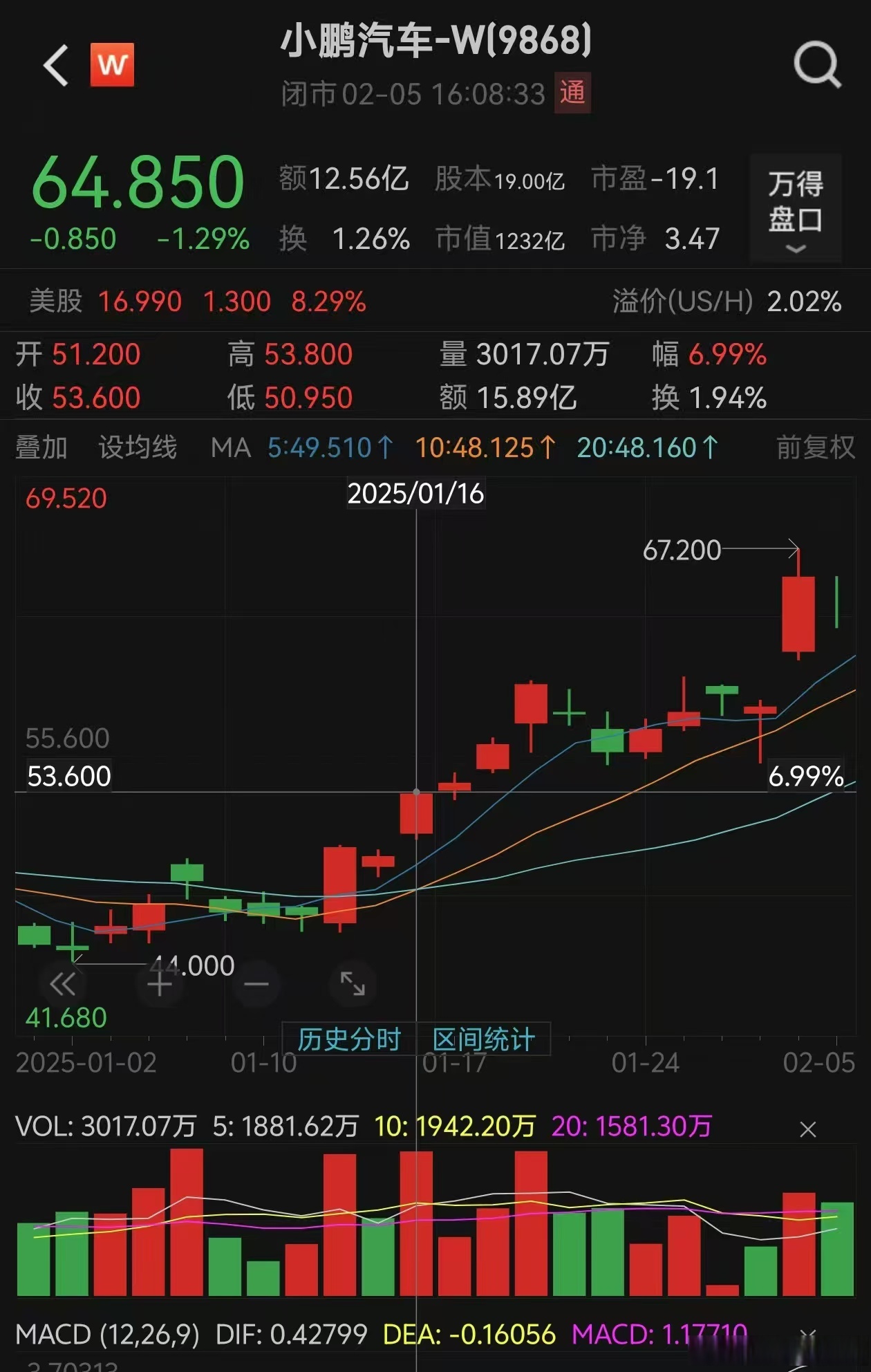This screenshot has width=871, height=1372.
Task: Open 叠加 overlay comparison options
Action: [x=39, y=448]
